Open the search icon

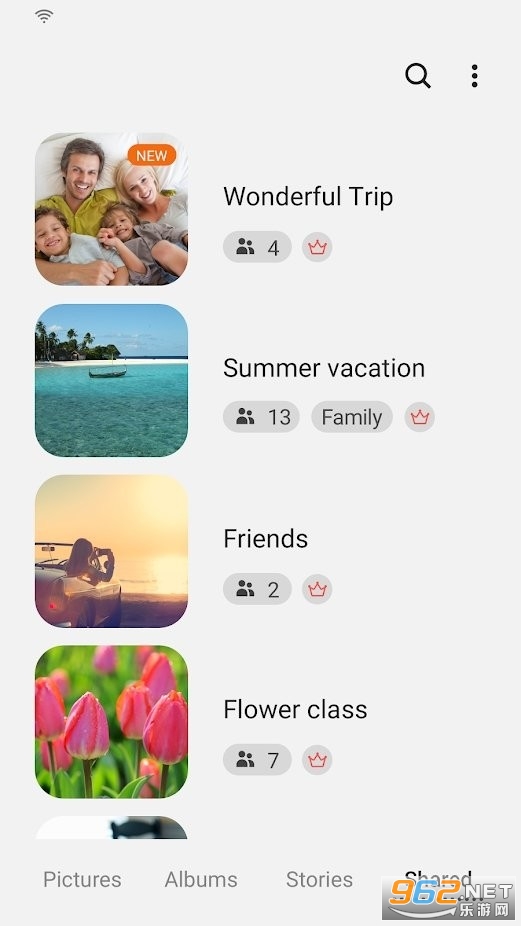pos(418,76)
